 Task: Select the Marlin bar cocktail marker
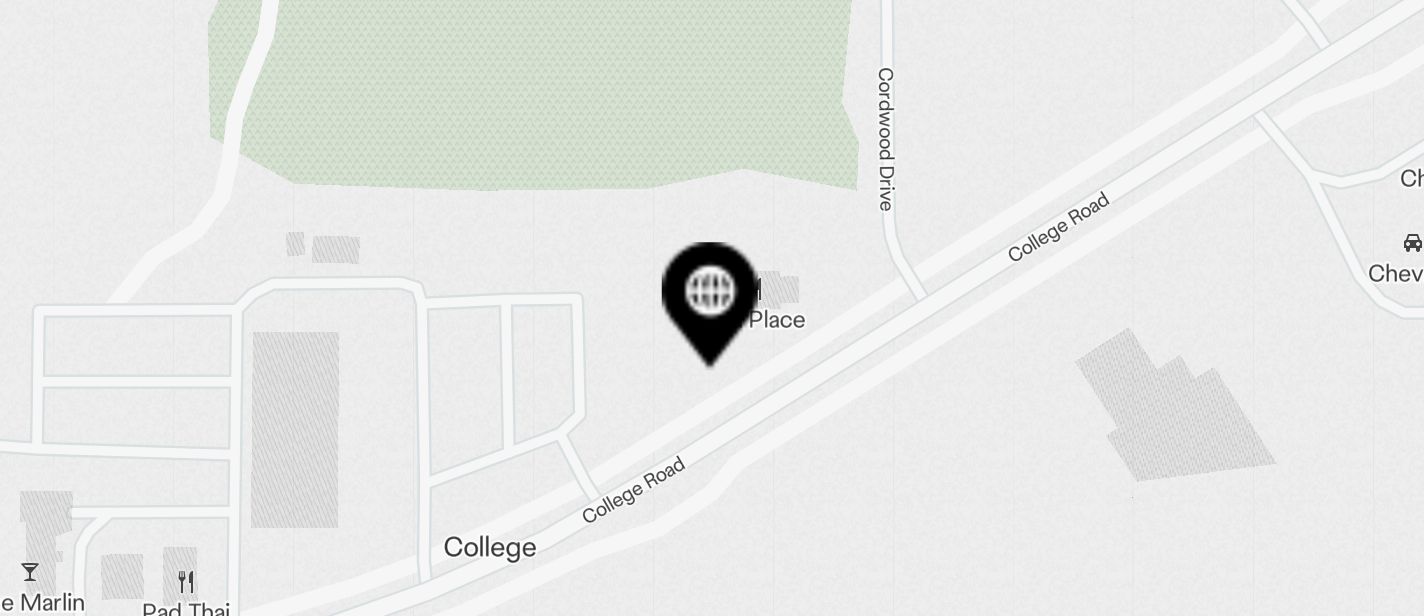30,572
